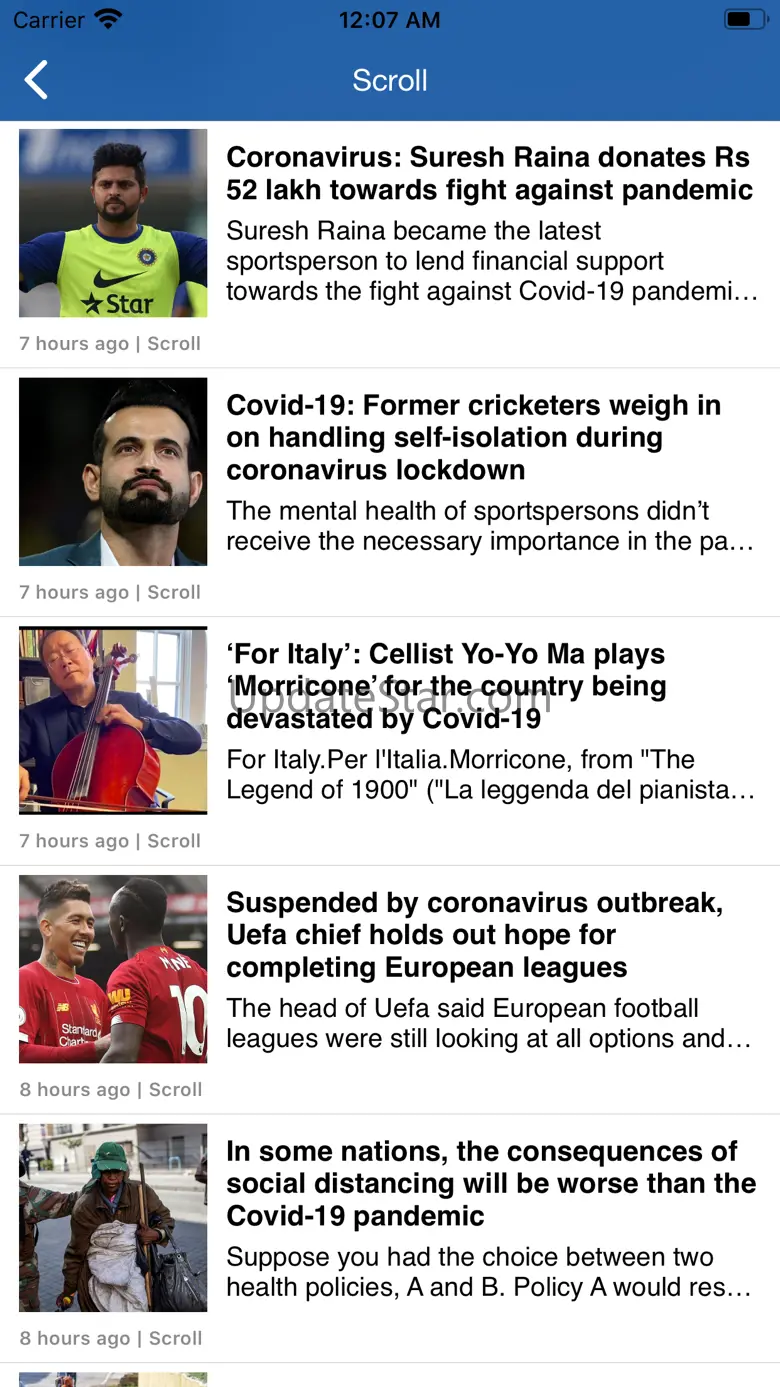Open the Suresh Raina donation article
The image size is (780, 1387).
pos(489,174)
